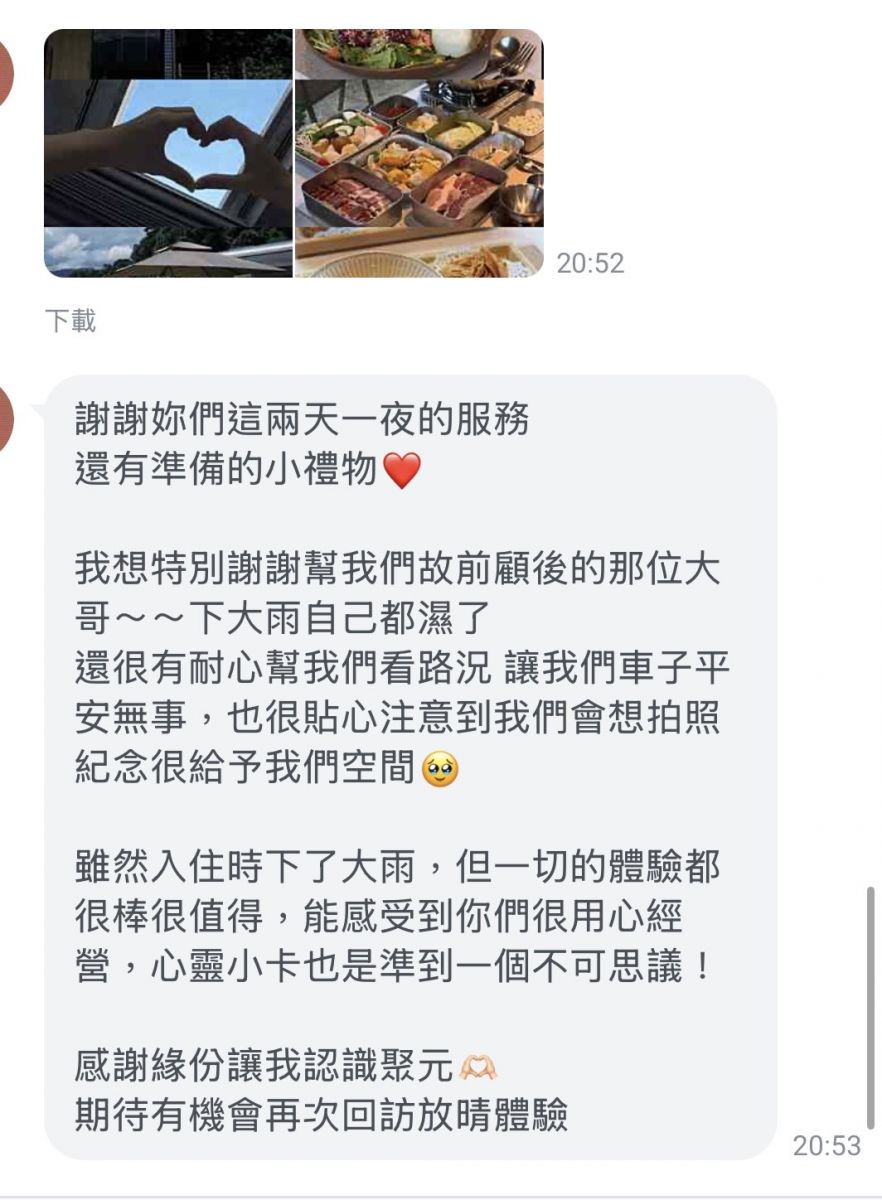Tap 下載 to download the photos
This screenshot has width=882, height=1200.
(x=70, y=321)
